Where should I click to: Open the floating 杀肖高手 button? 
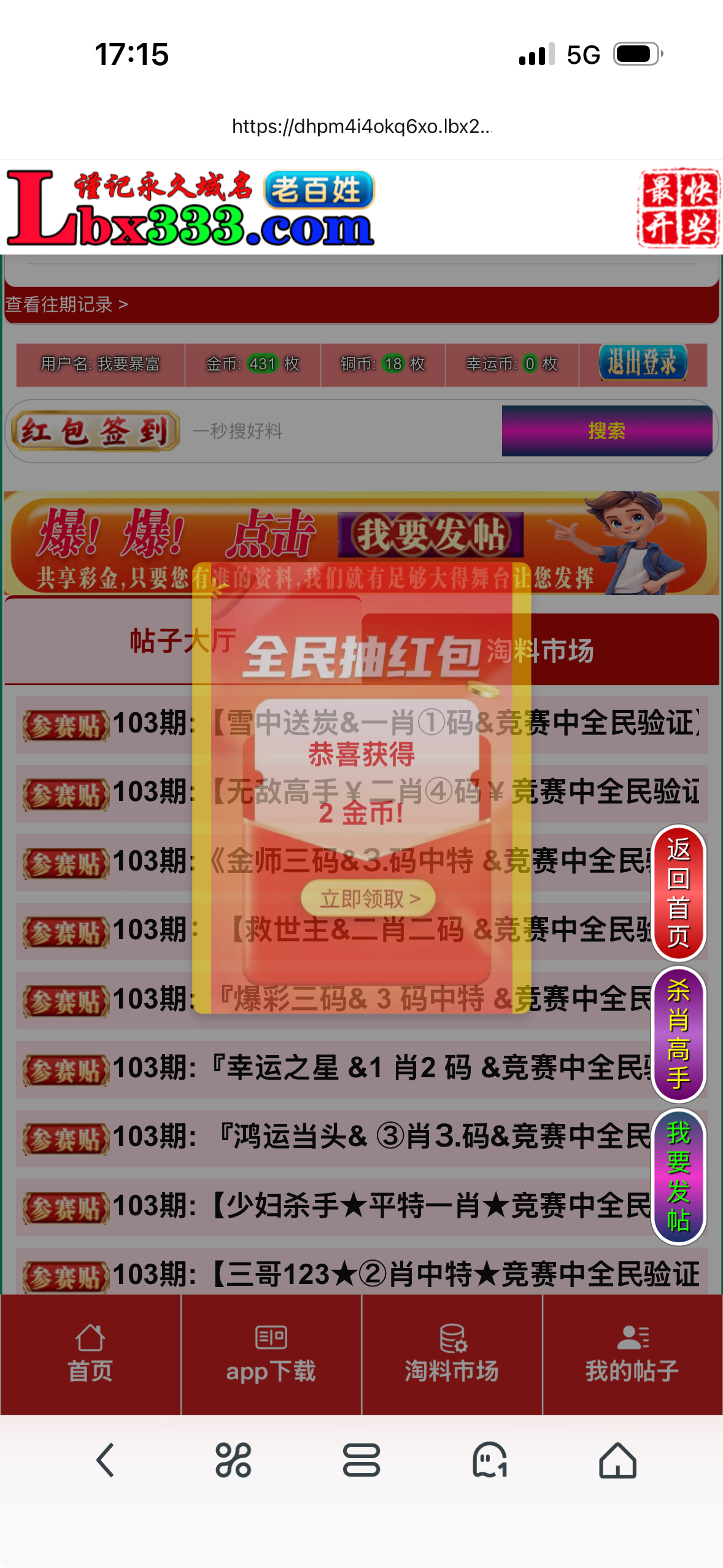678,1034
